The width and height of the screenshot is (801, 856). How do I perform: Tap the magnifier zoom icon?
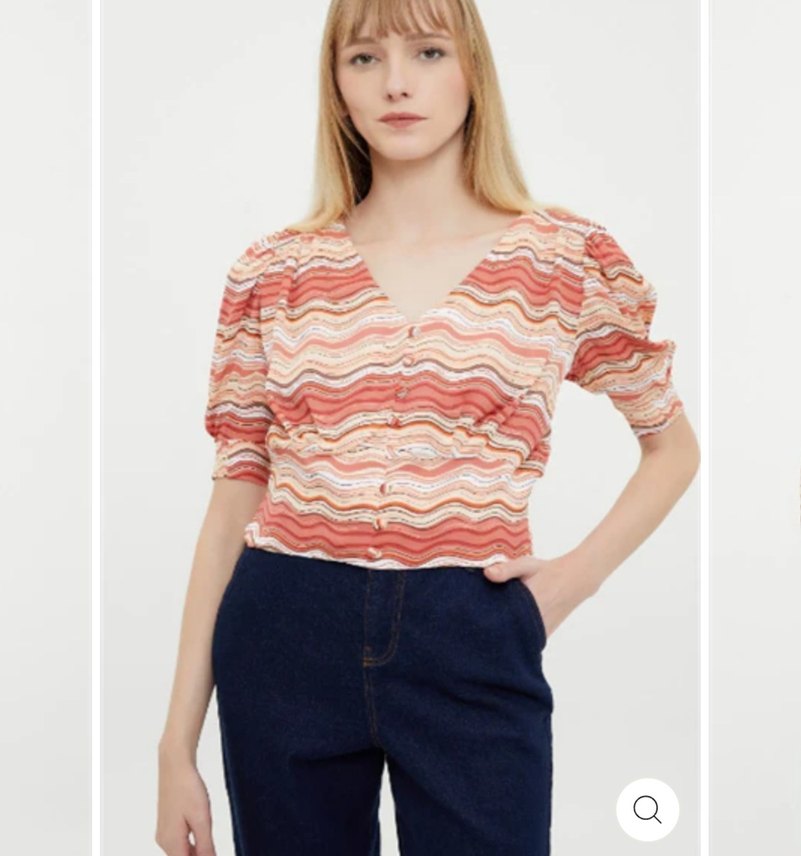click(647, 809)
